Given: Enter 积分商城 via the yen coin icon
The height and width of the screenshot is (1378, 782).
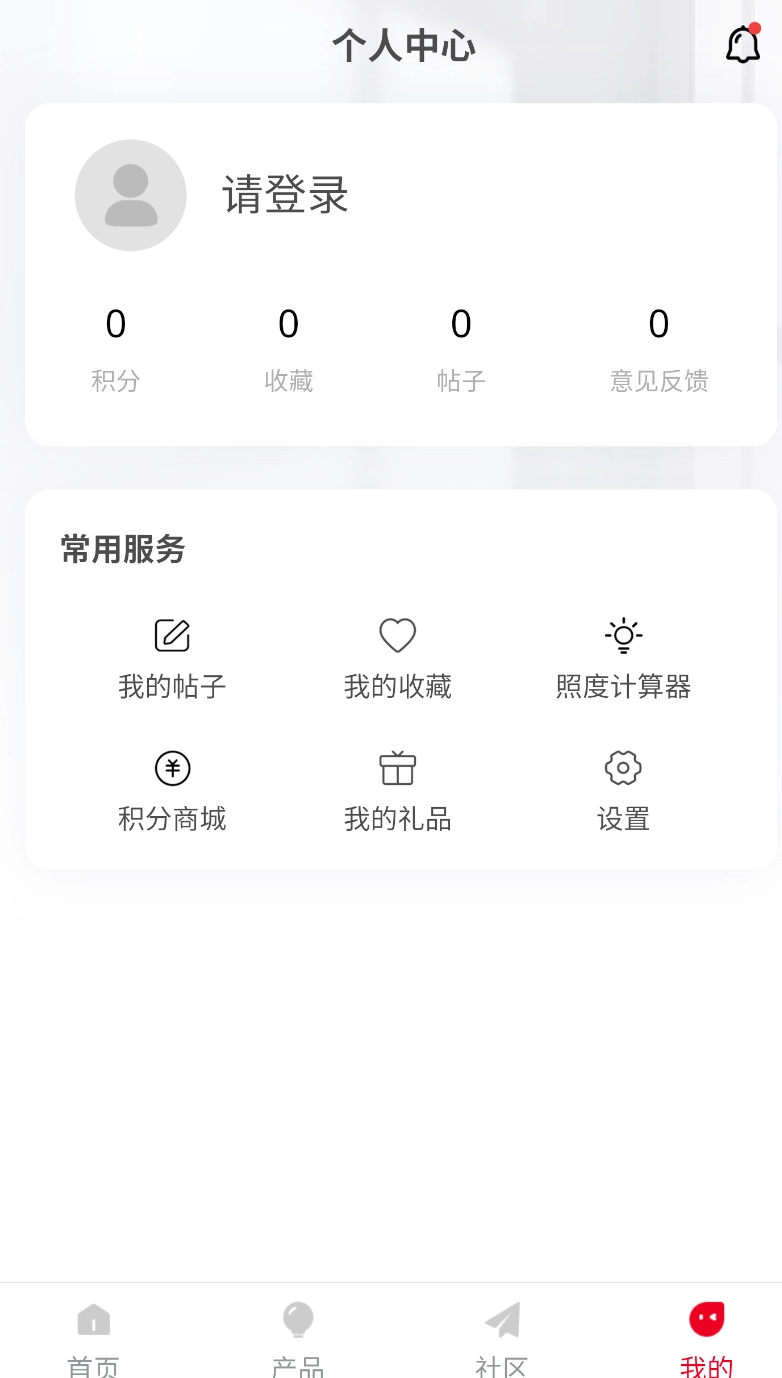Looking at the screenshot, I should tap(172, 790).
